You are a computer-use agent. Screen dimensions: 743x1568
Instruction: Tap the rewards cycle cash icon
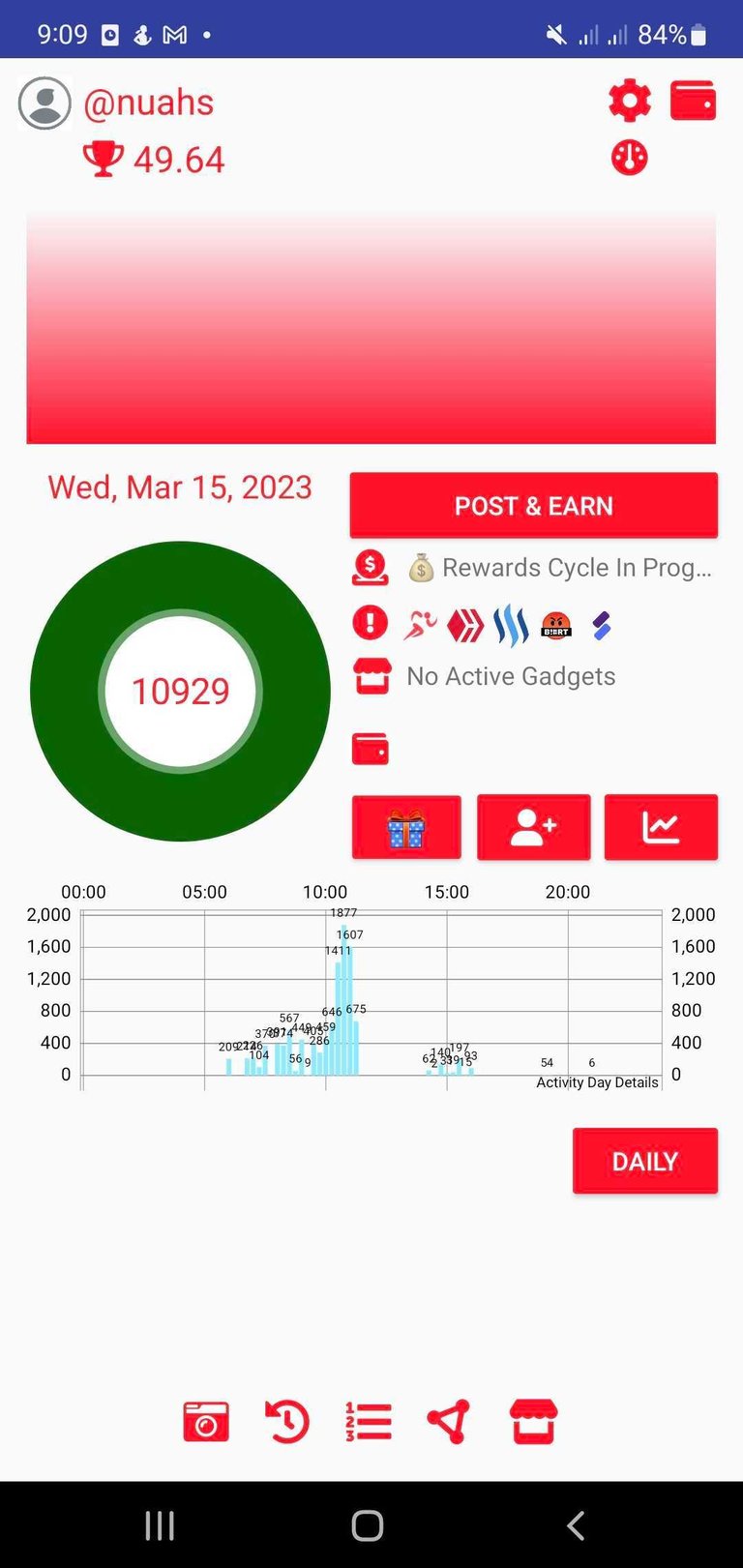pyautogui.click(x=371, y=568)
